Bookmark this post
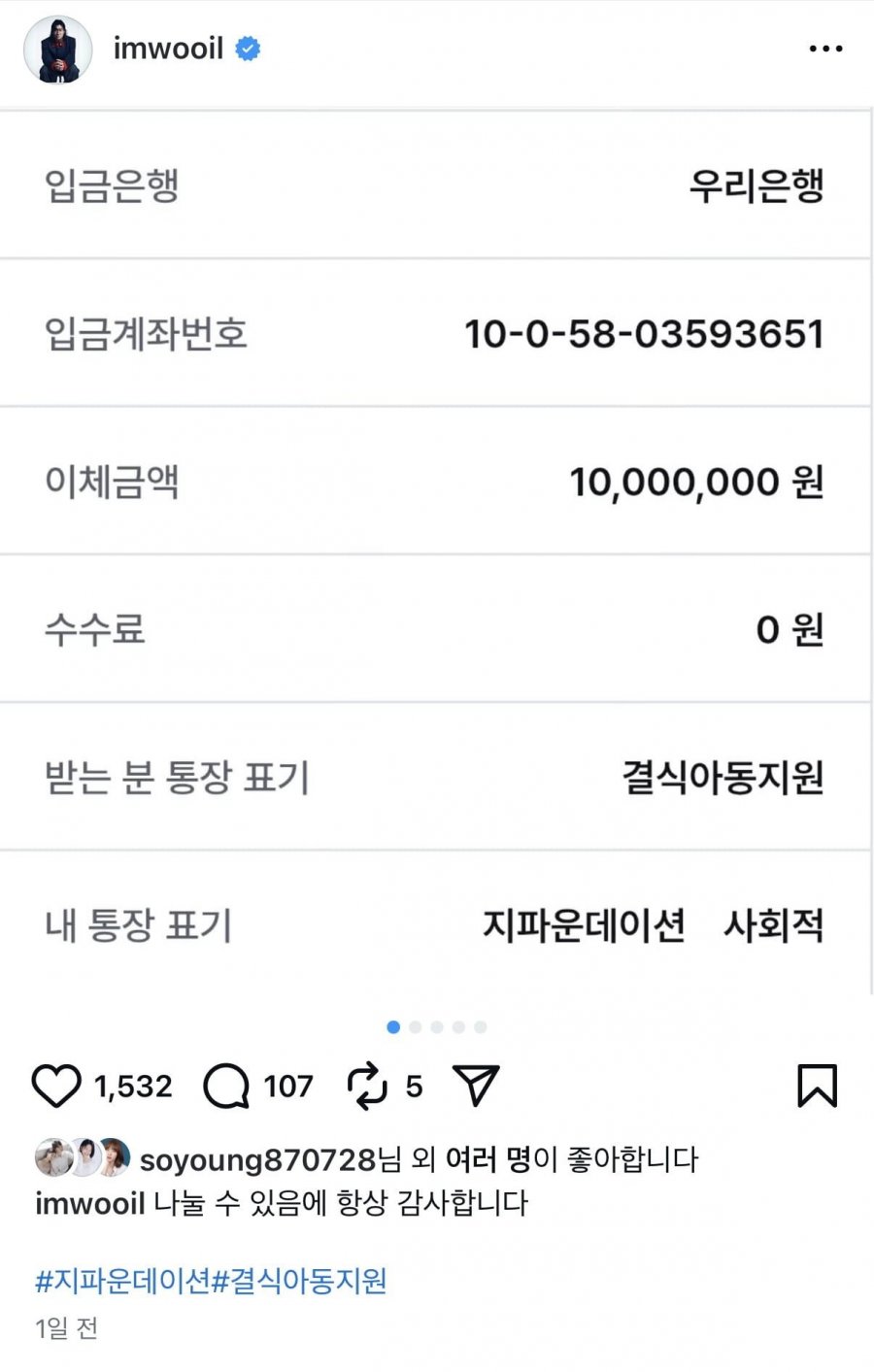 coord(817,1086)
